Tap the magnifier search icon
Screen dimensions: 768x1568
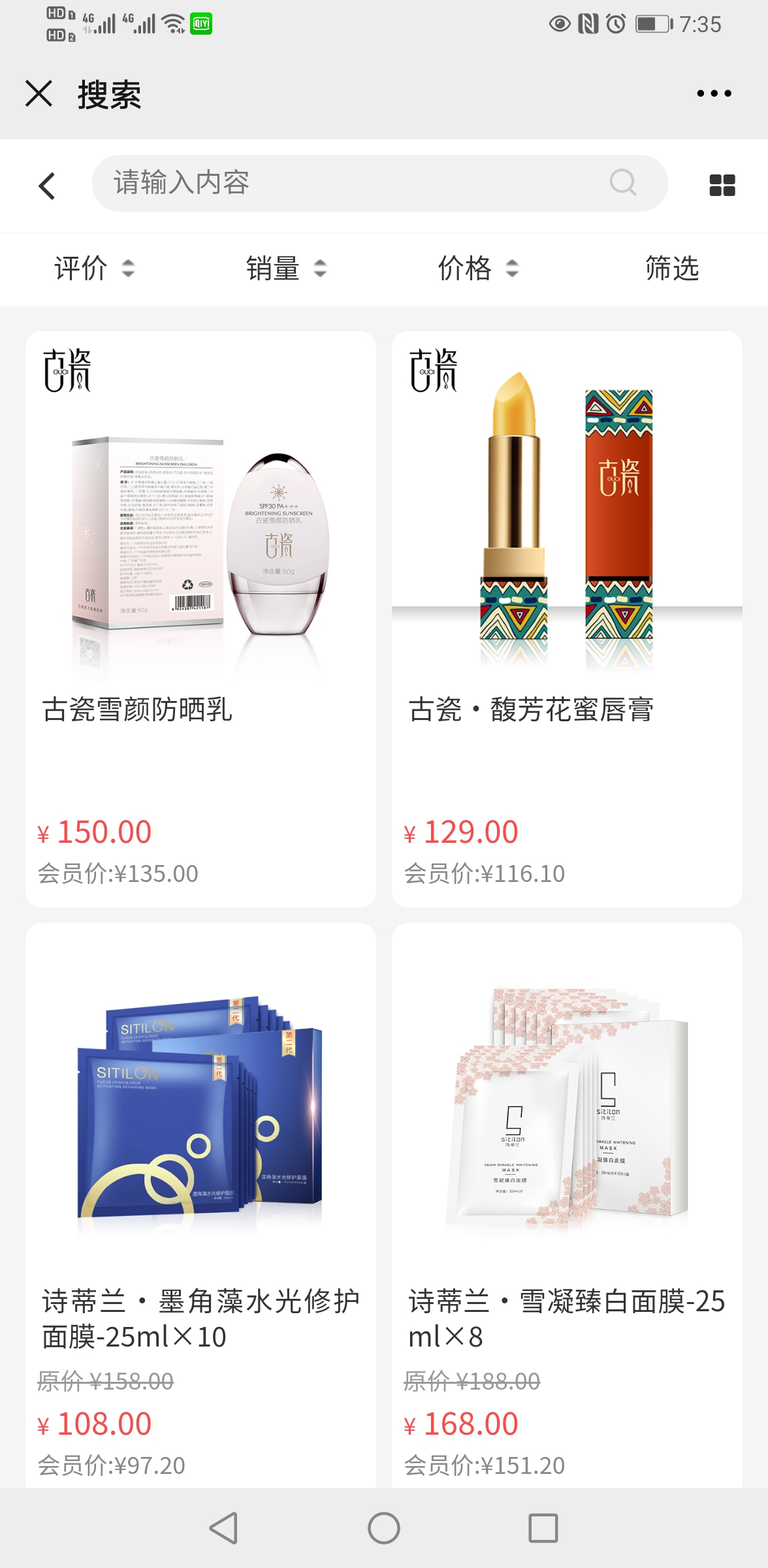pyautogui.click(x=622, y=182)
